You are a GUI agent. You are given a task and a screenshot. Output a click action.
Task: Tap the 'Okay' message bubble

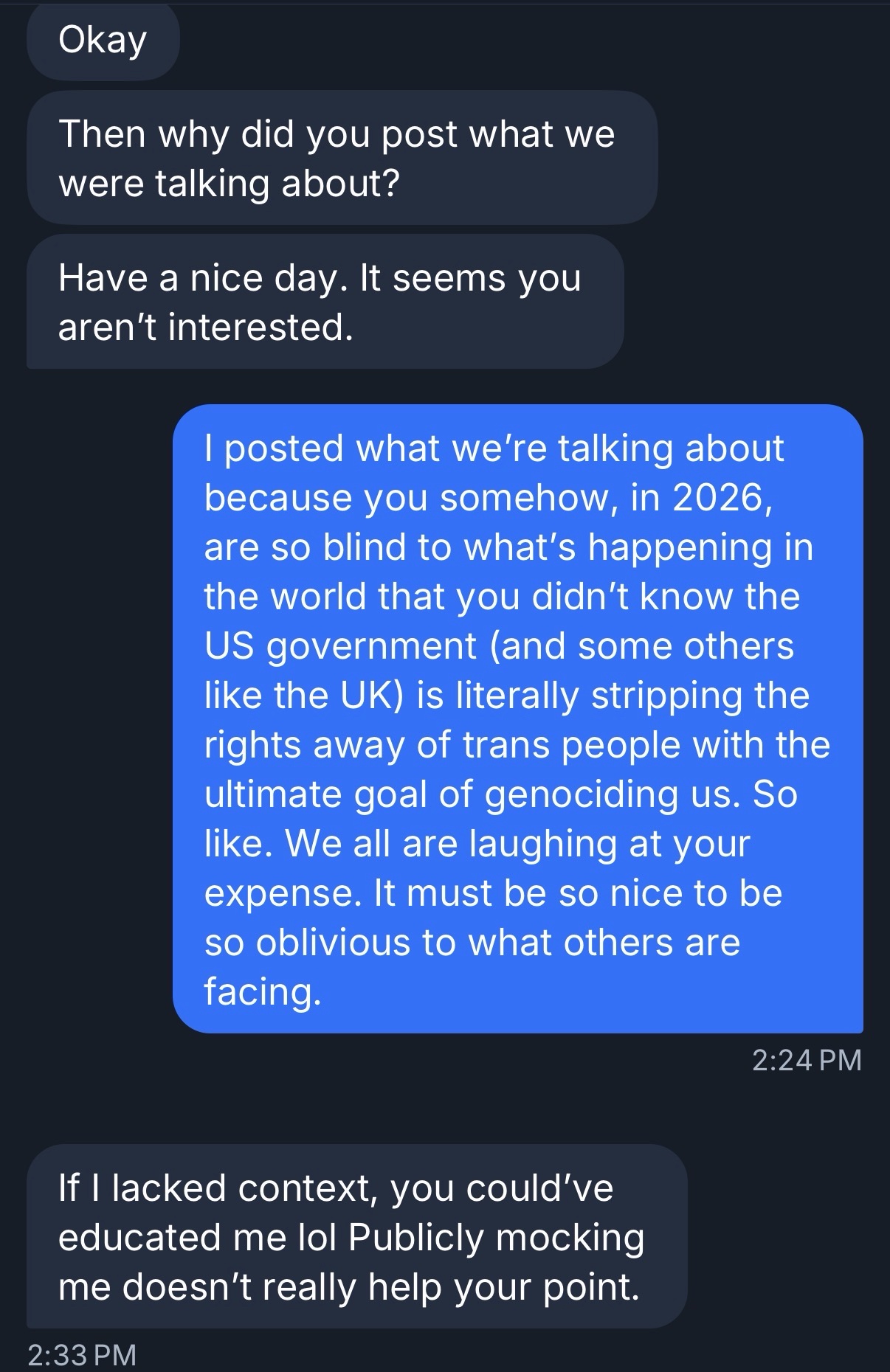[x=103, y=41]
